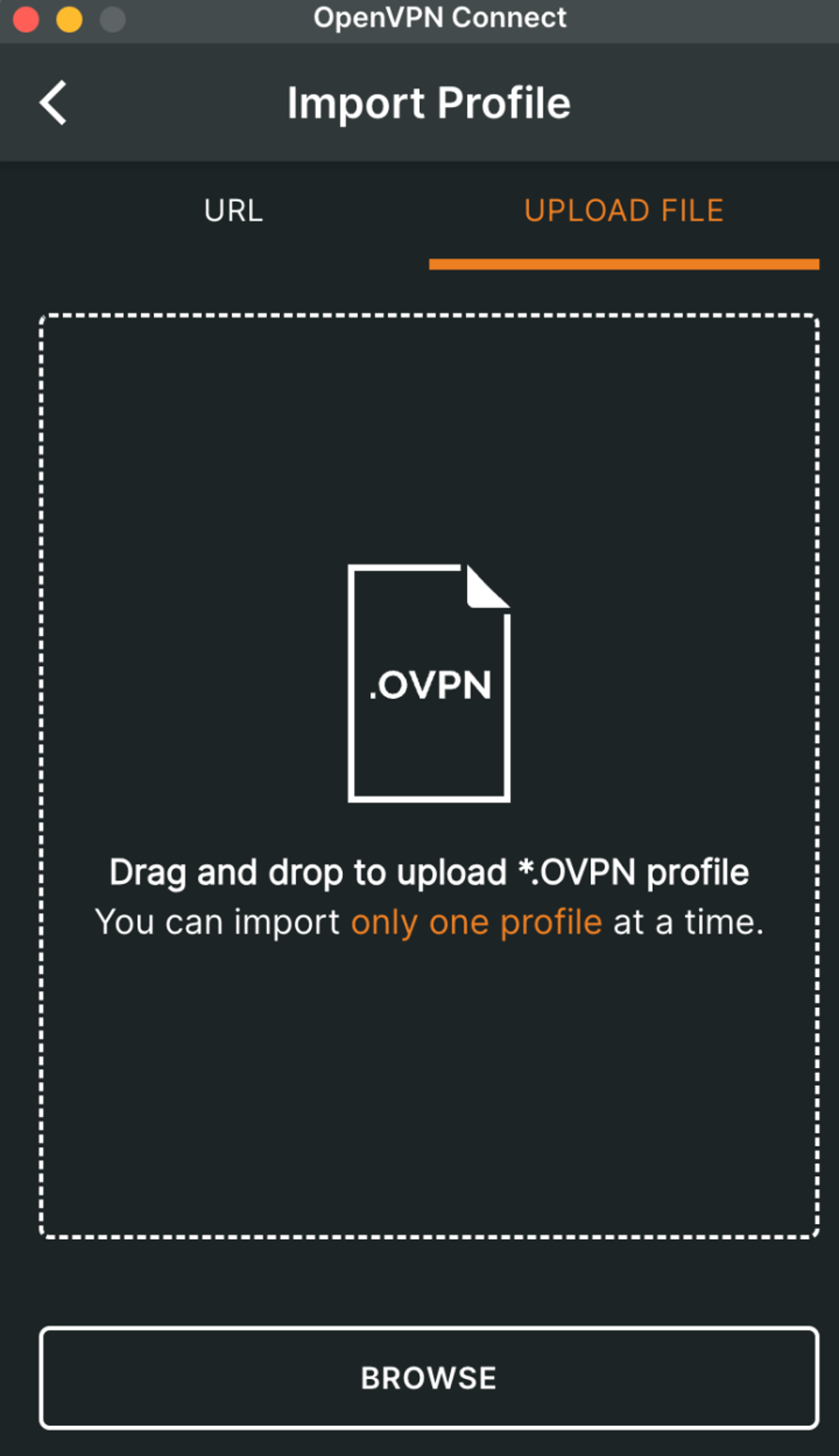Select the back chevron beside Import Profile
This screenshot has height=1456, width=839.
(54, 103)
